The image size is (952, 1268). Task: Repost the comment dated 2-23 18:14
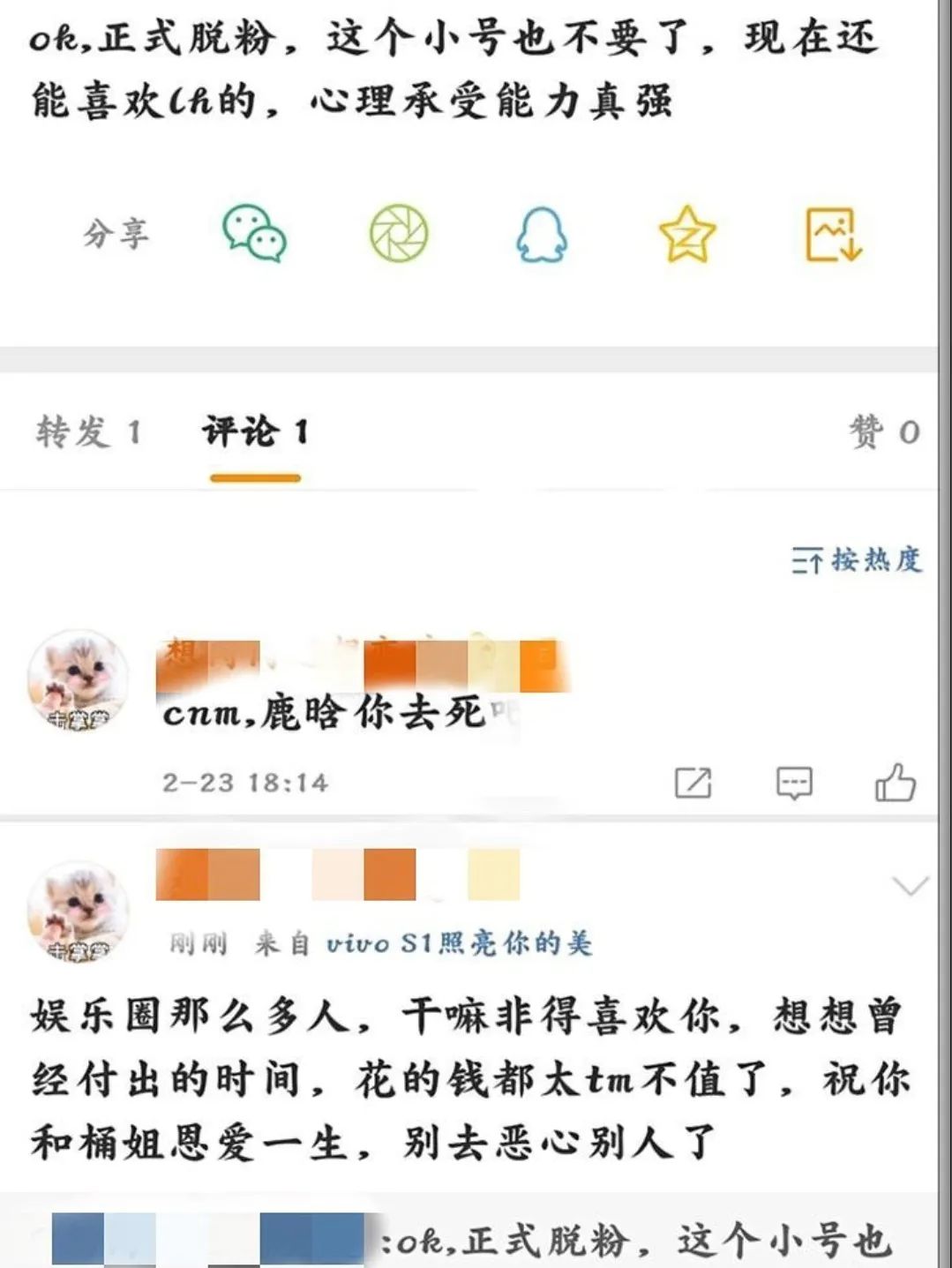[693, 783]
